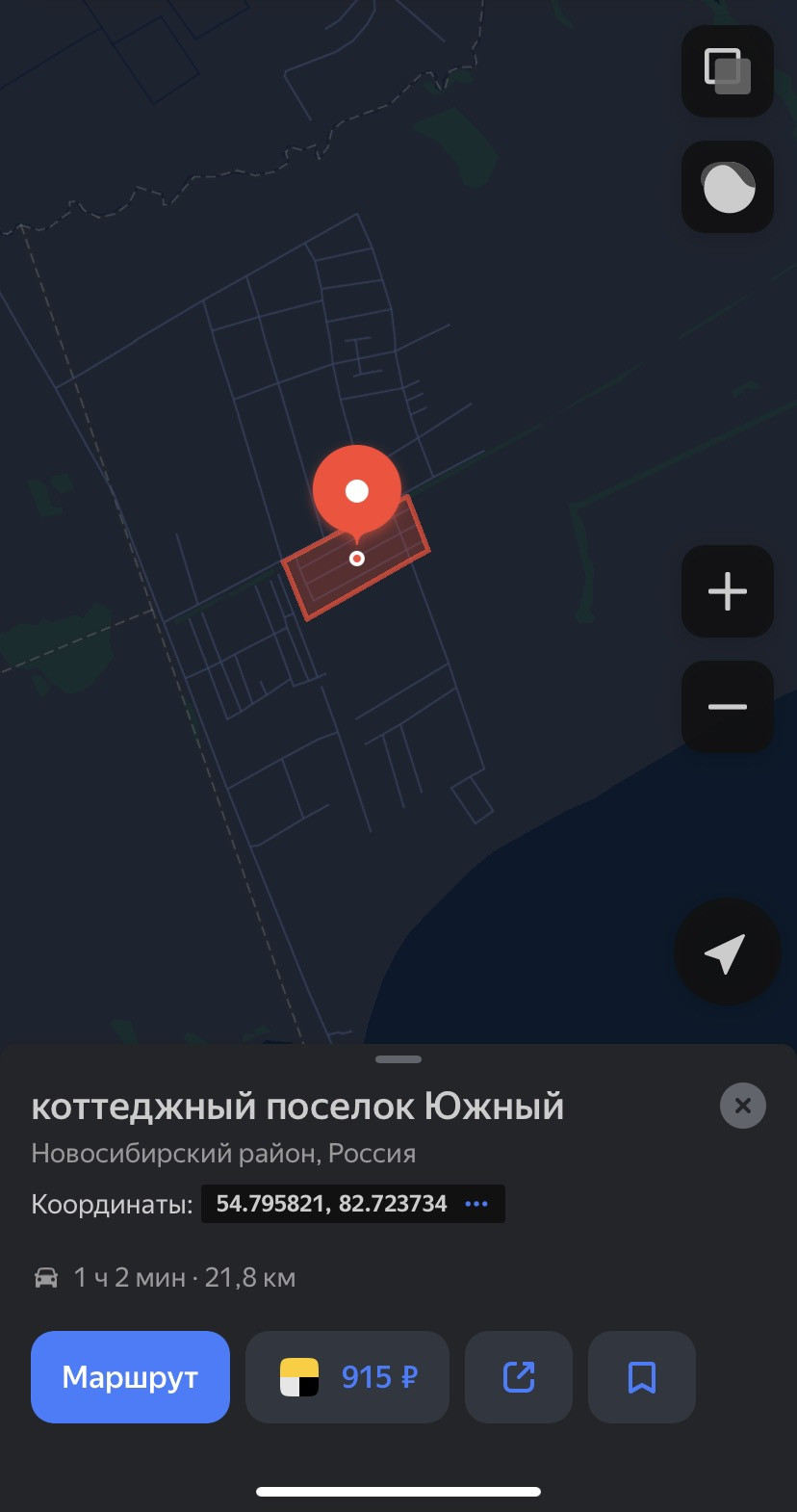Build a route with Маршрут button
The width and height of the screenshot is (797, 1512).
pyautogui.click(x=130, y=1377)
